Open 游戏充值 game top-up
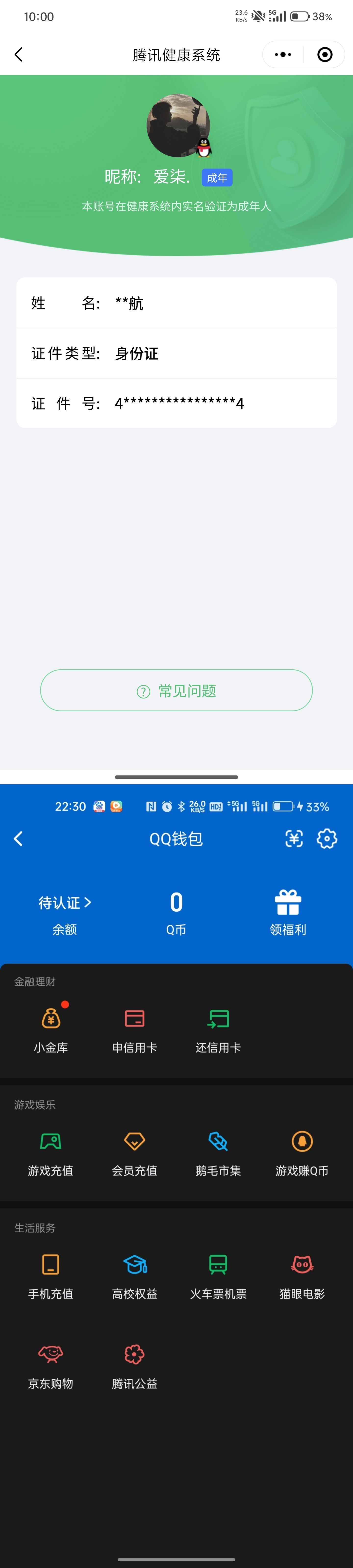The image size is (353, 1568). (x=50, y=1152)
